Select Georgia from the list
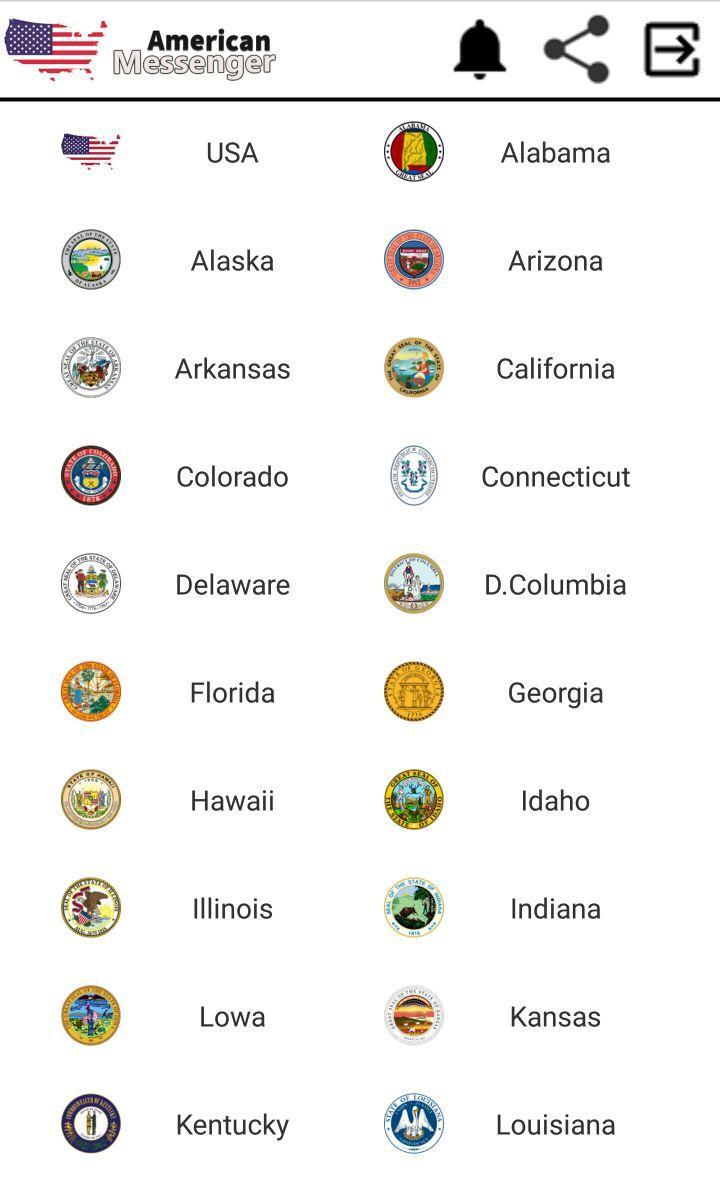This screenshot has width=720, height=1198. (555, 693)
